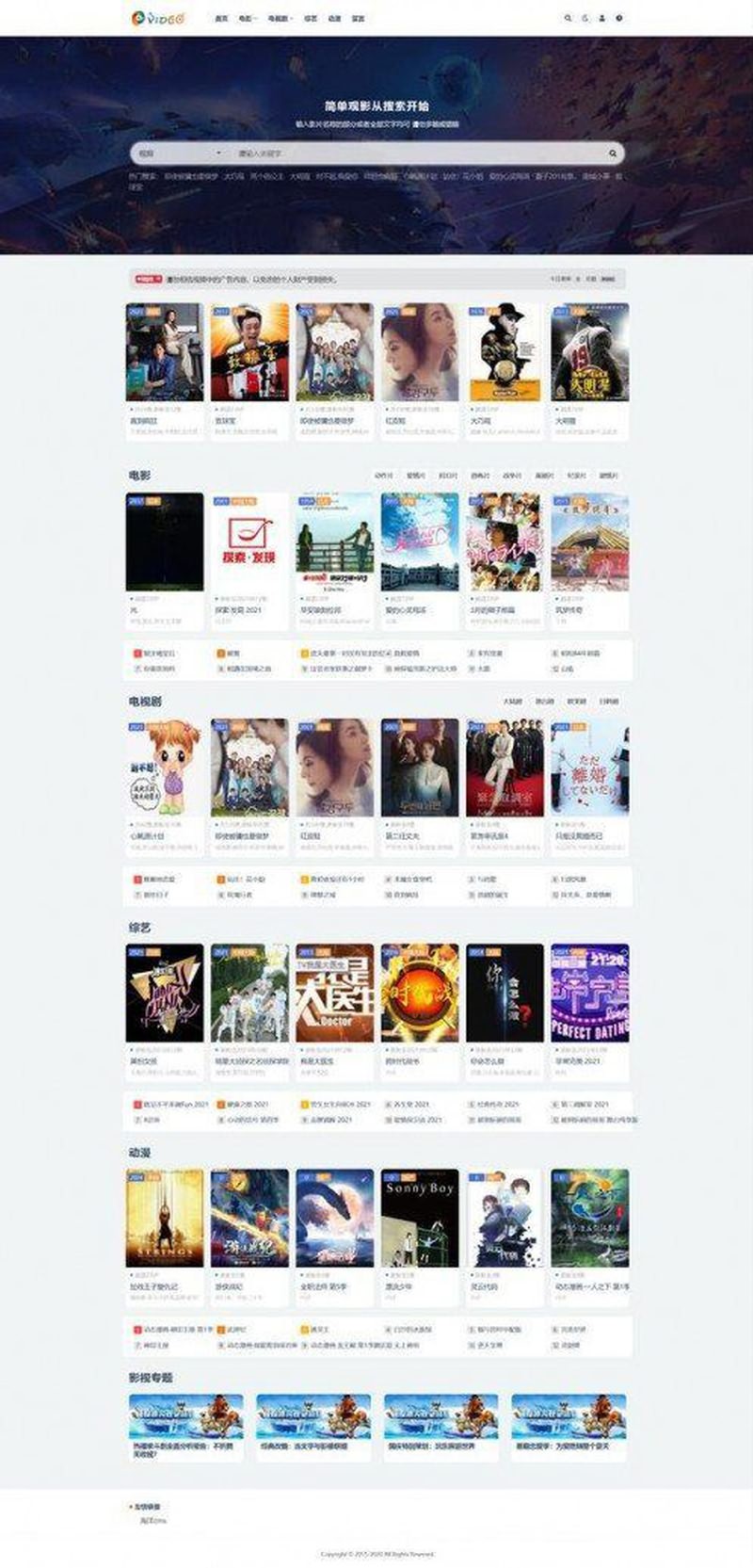753x1568 pixels.
Task: Open the first 影视专题 banner card
Action: click(x=185, y=1416)
